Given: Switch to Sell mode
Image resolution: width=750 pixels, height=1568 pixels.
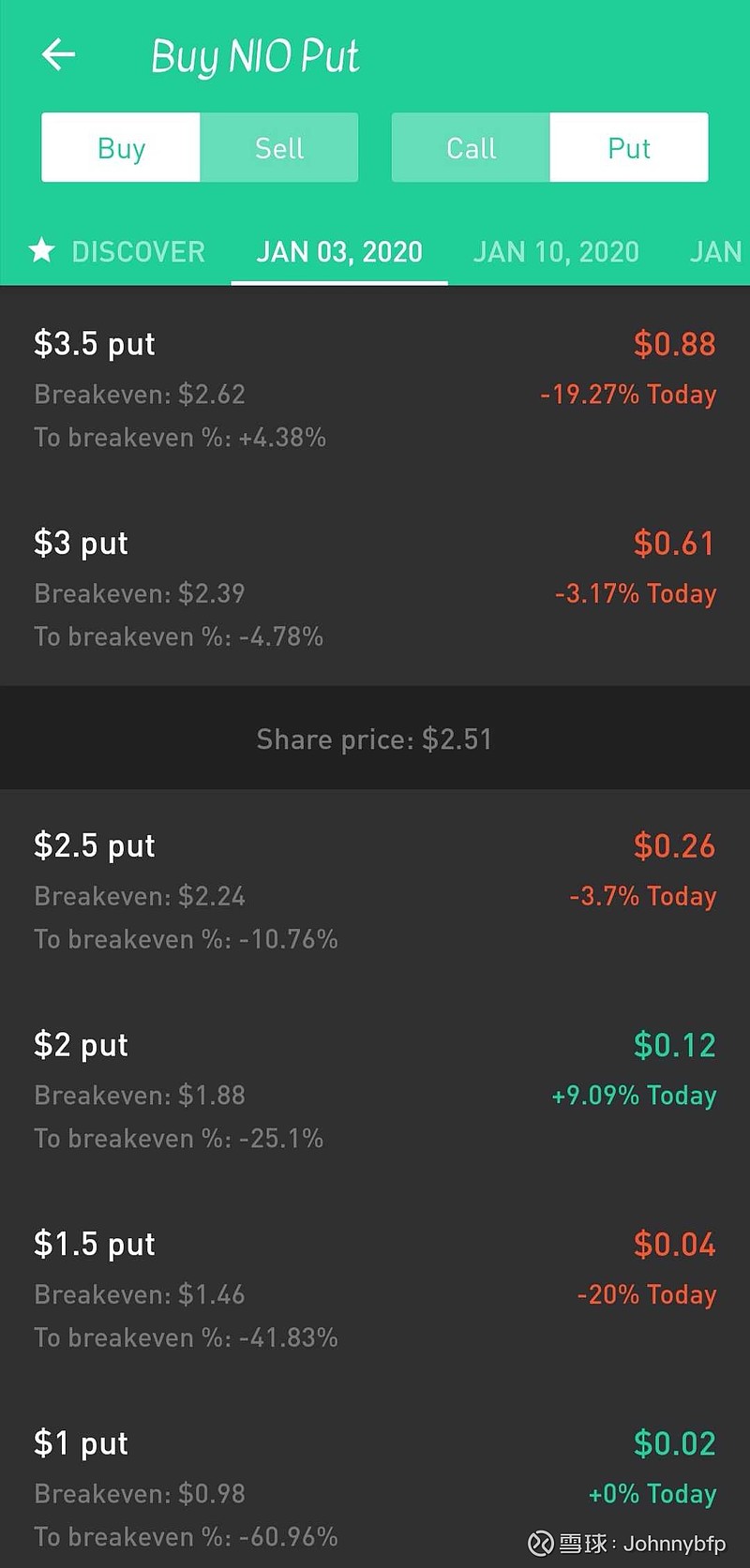Looking at the screenshot, I should click(x=278, y=147).
